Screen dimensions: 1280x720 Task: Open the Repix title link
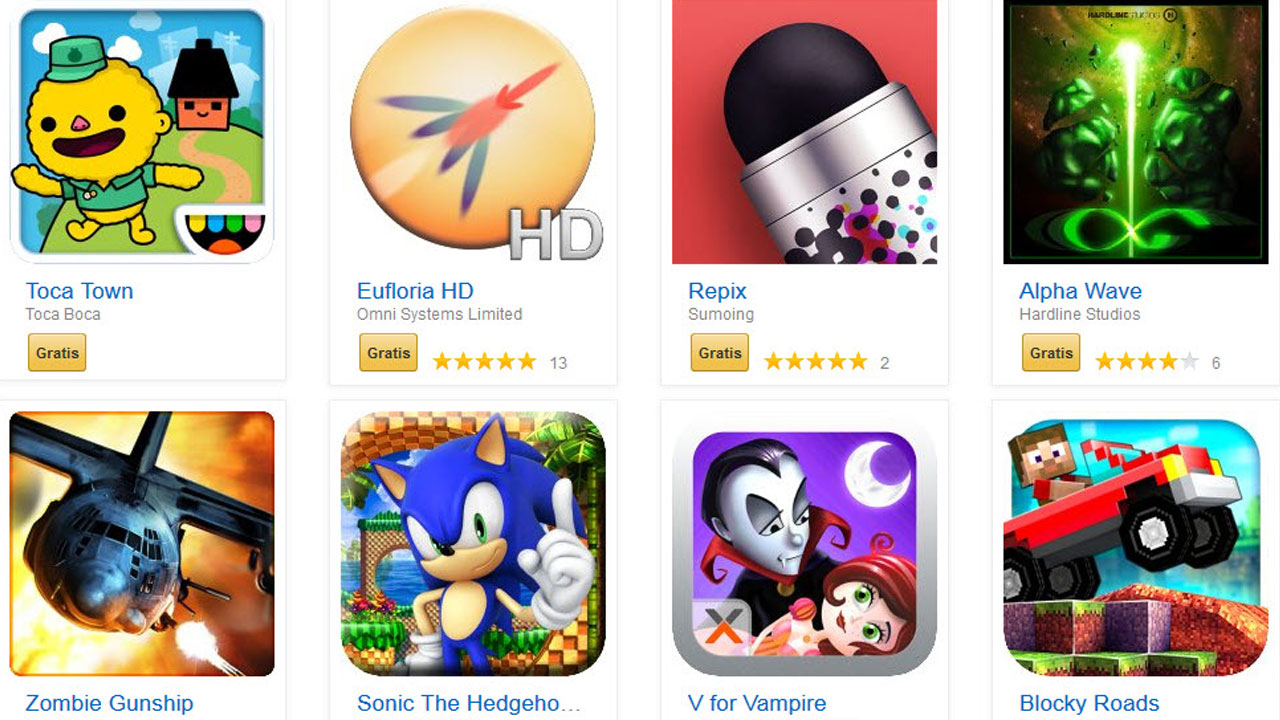[x=717, y=291]
